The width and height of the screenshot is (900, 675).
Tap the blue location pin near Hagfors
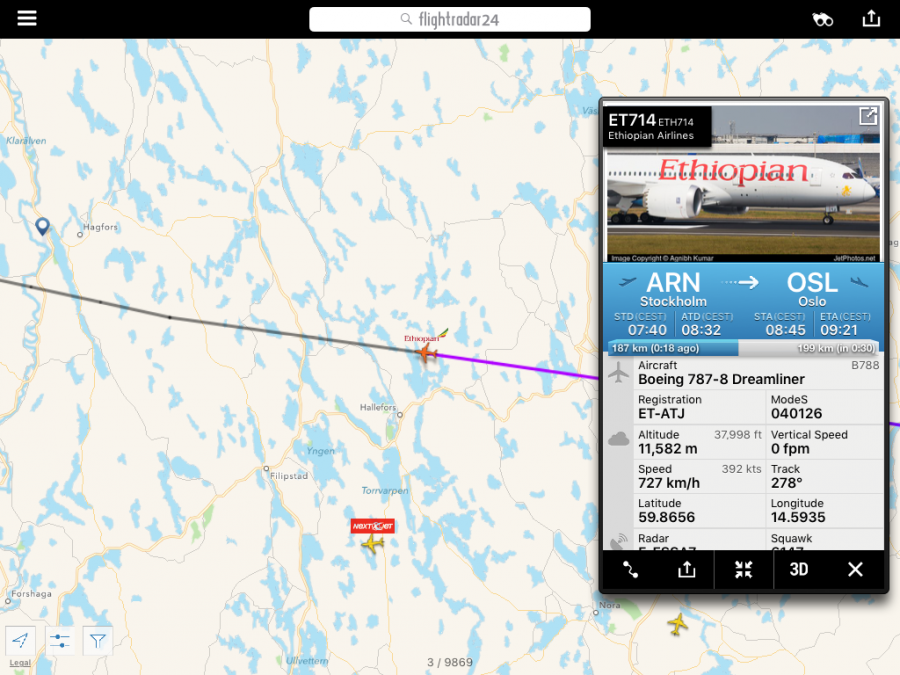pos(42,227)
